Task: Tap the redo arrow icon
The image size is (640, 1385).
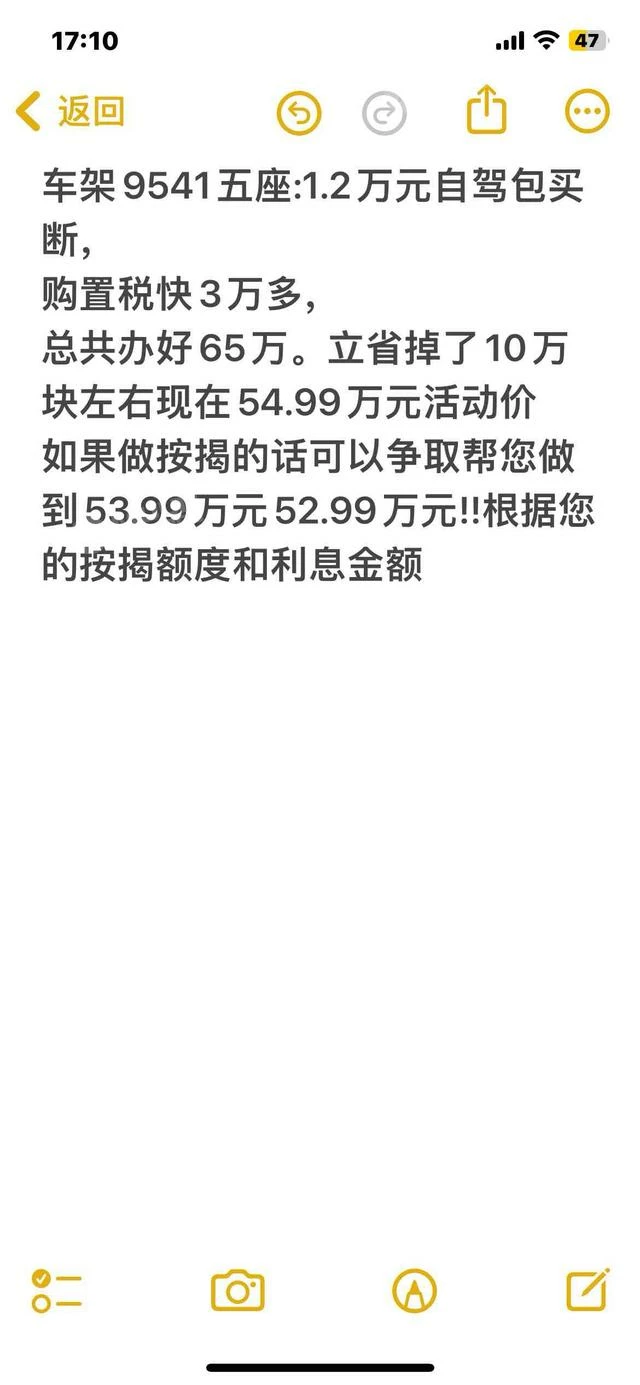Action: coord(384,112)
